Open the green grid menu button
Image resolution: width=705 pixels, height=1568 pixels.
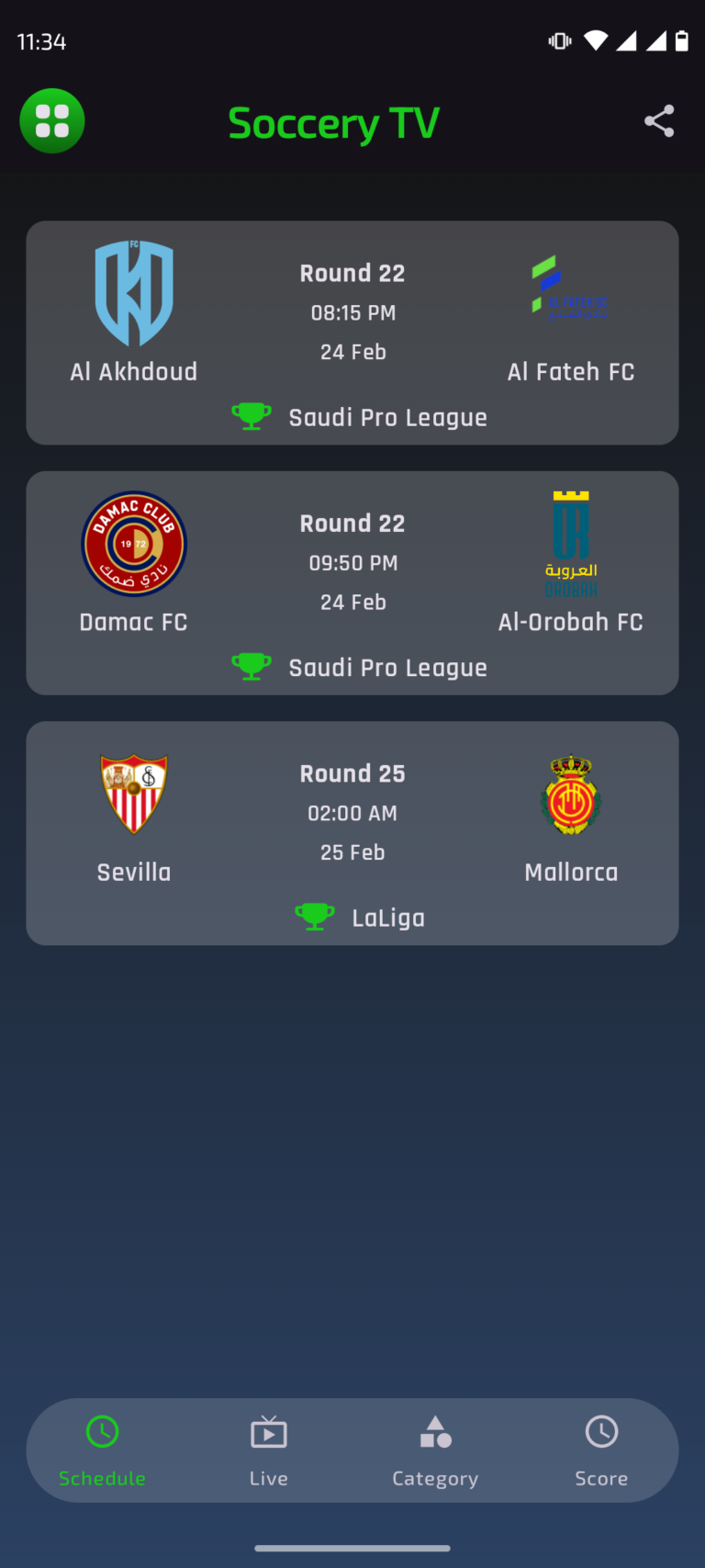[x=52, y=121]
